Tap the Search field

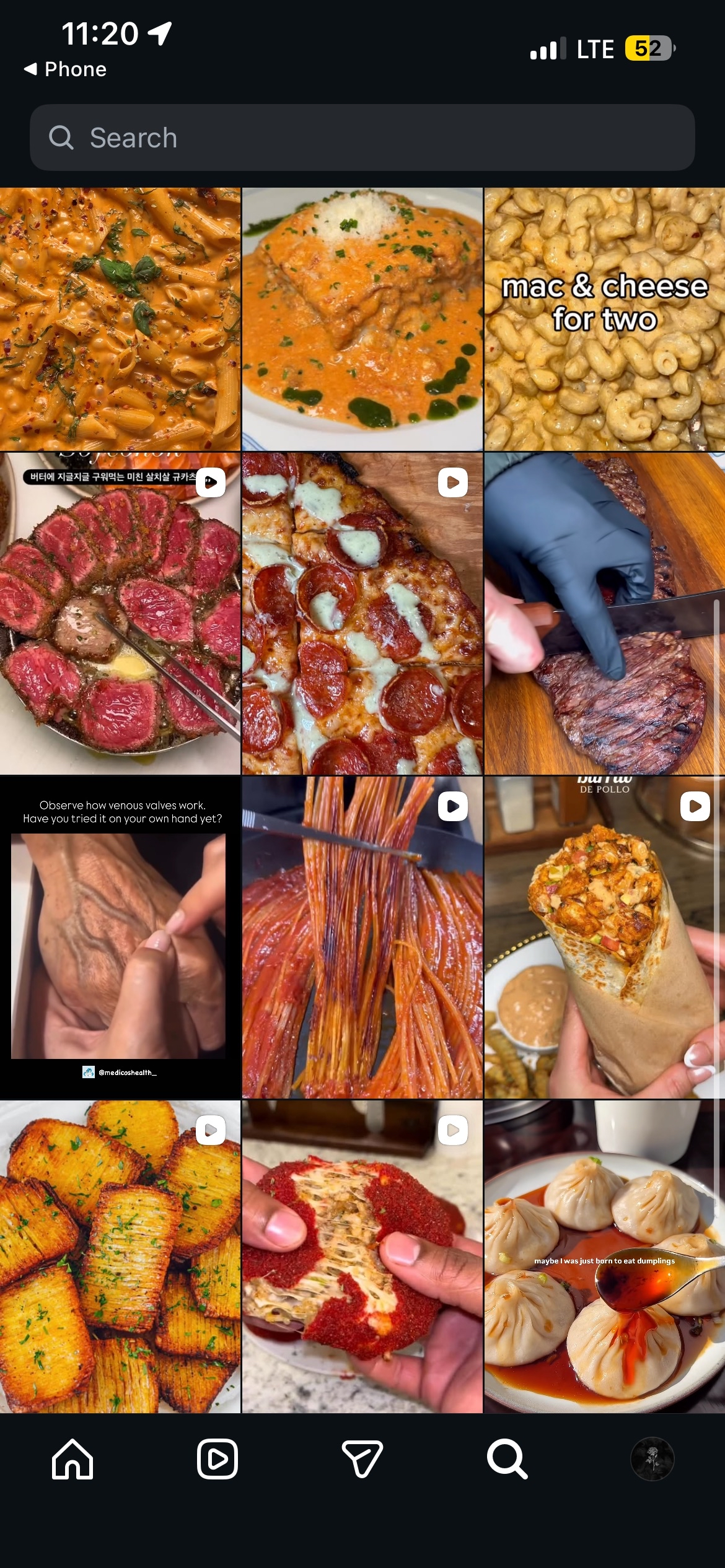click(362, 137)
